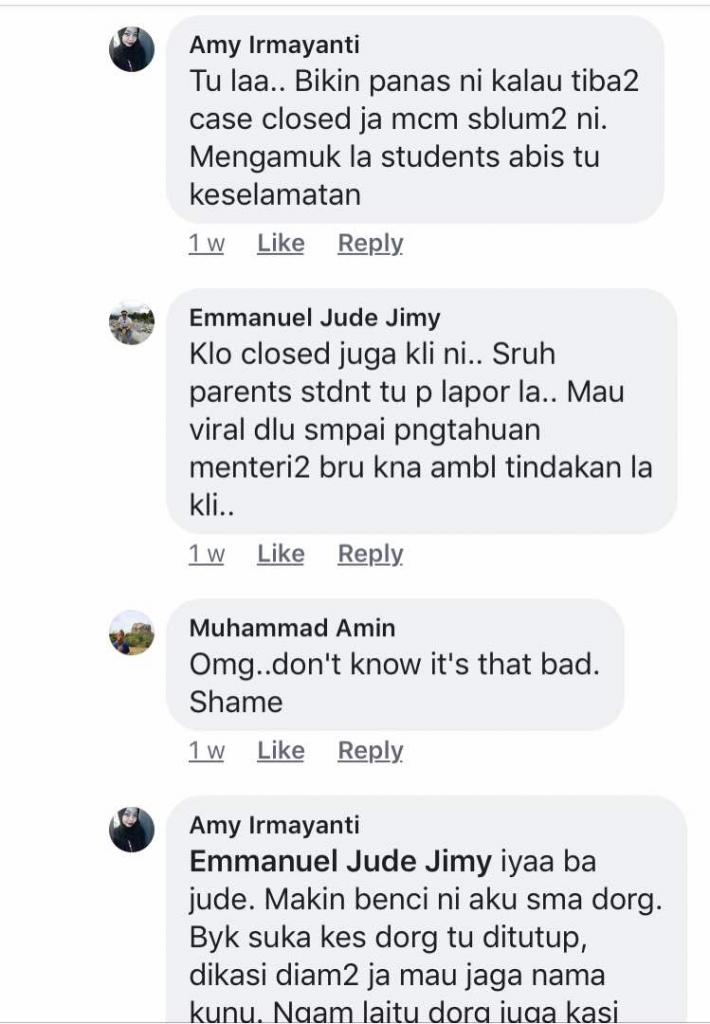The image size is (710, 1024).
Task: Reply to Emmanuel Jude Jimy's comment
Action: pyautogui.click(x=370, y=554)
